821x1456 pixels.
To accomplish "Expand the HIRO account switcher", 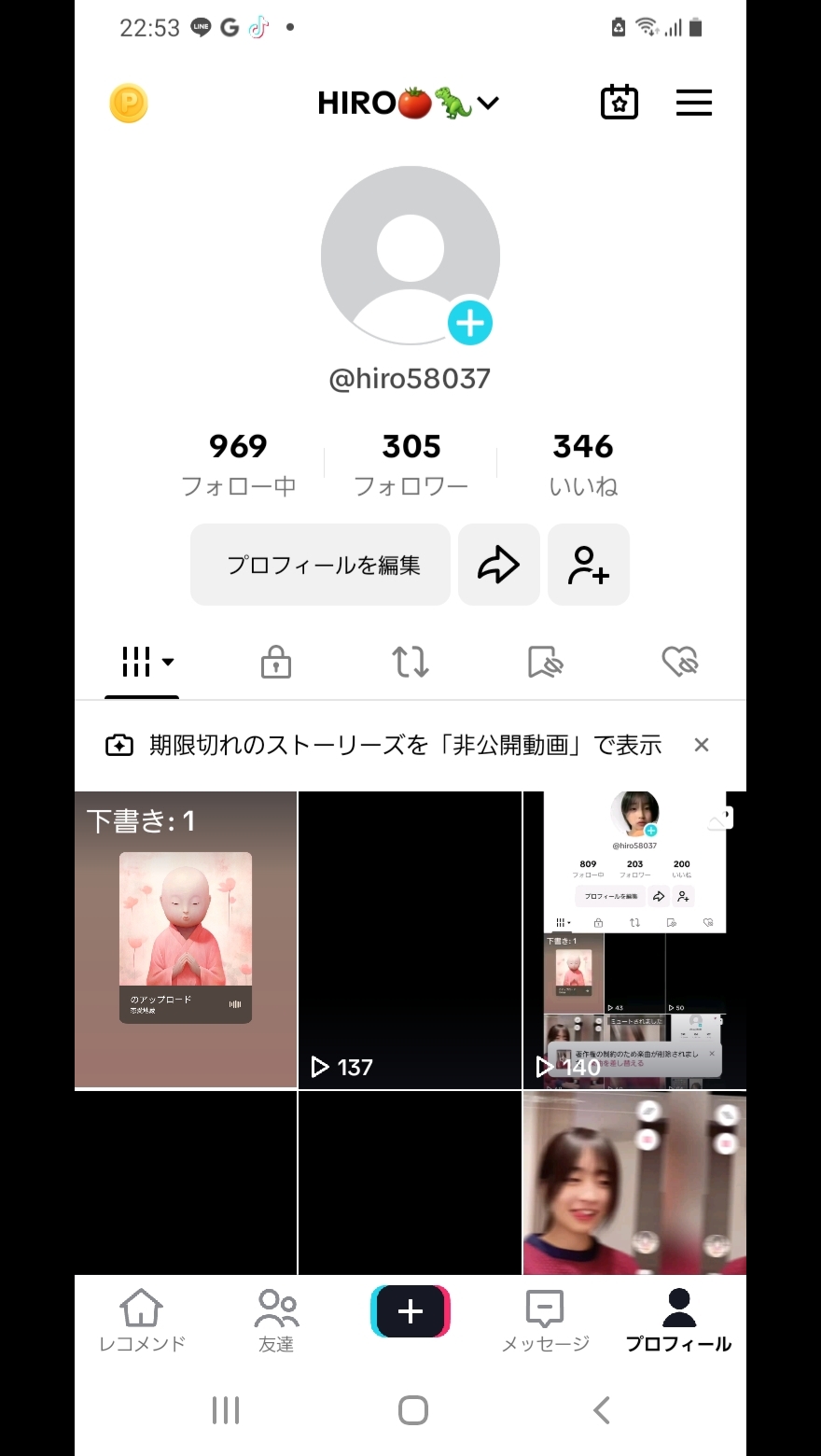I will click(409, 103).
